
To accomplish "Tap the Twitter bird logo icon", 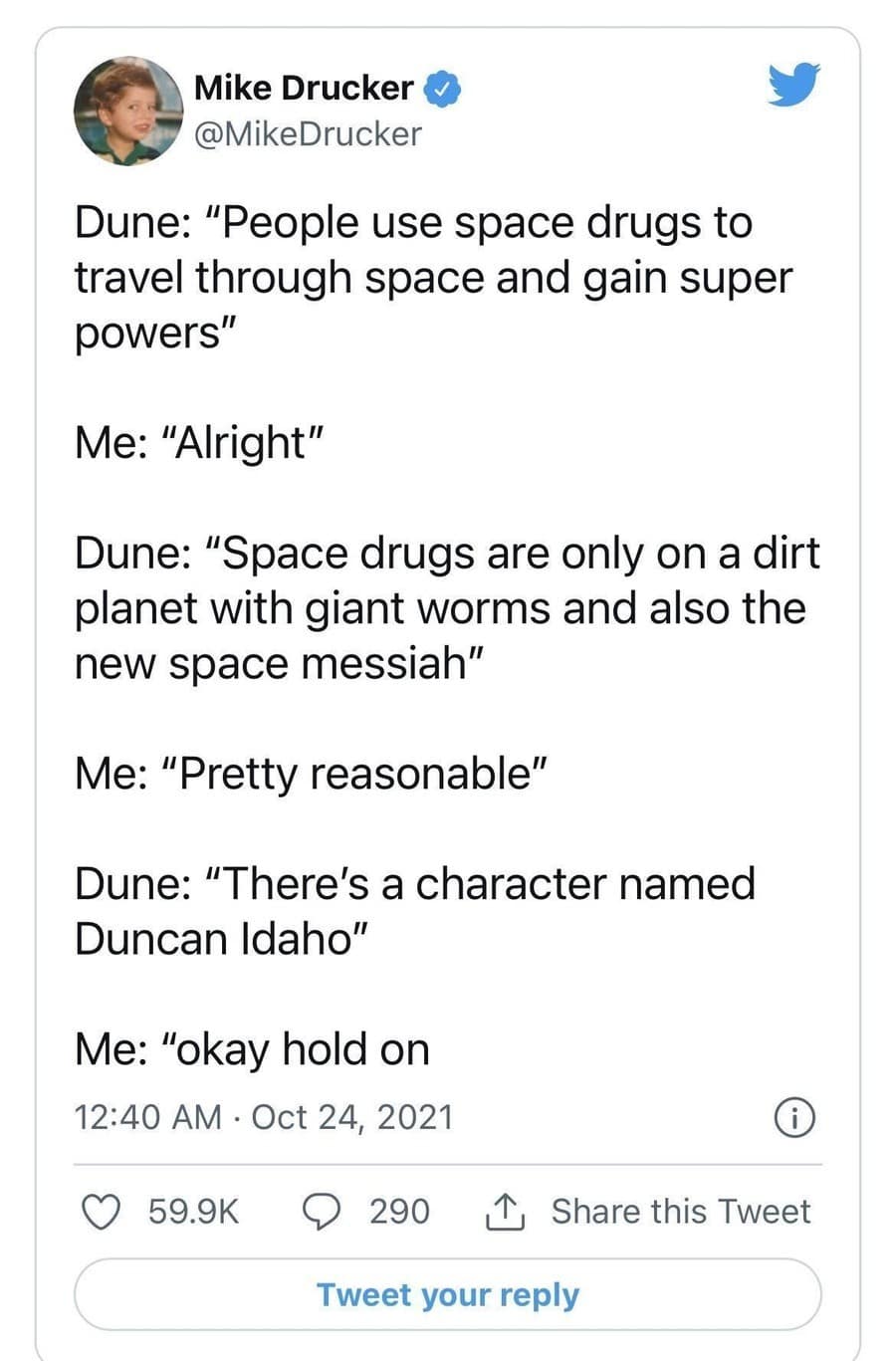I will 793,85.
